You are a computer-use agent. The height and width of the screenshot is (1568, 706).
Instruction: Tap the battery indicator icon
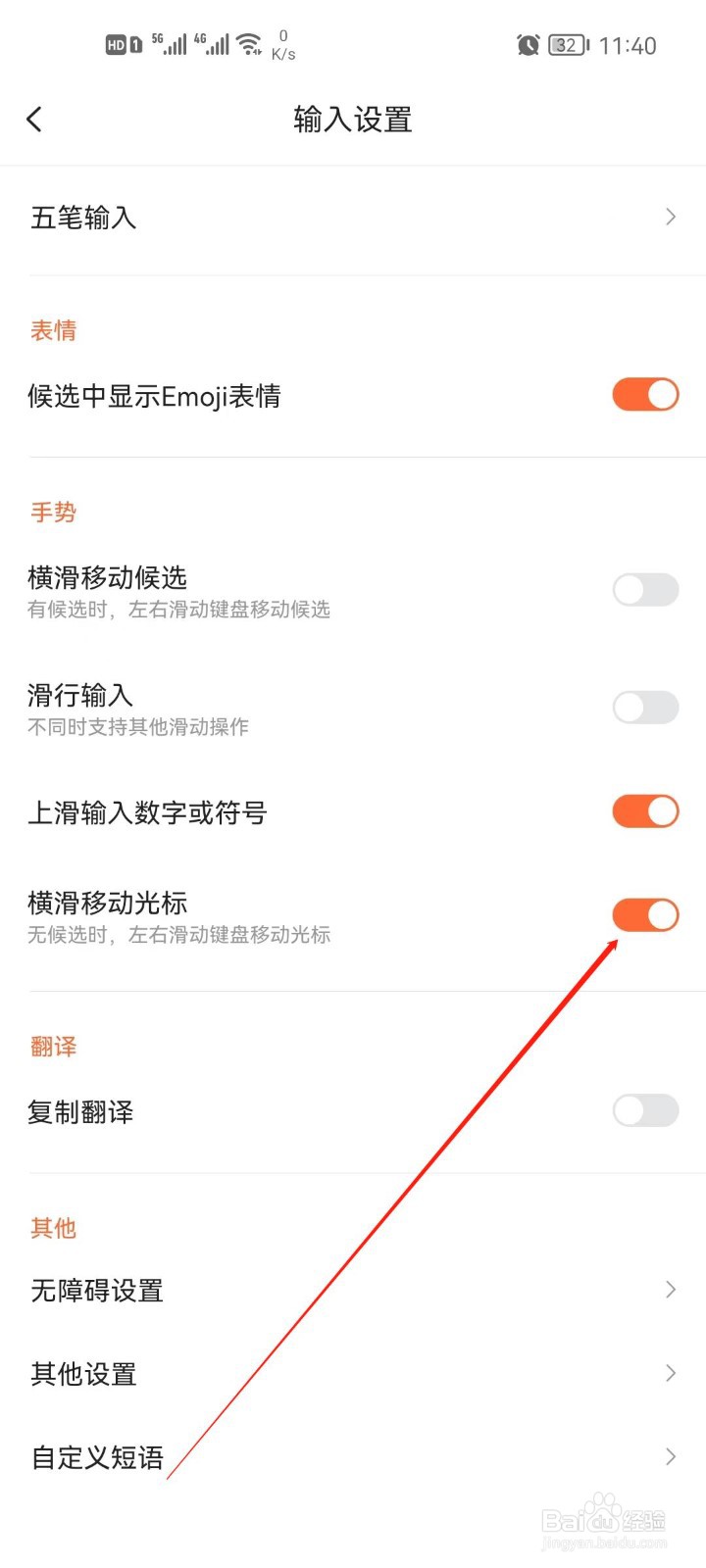(x=567, y=44)
